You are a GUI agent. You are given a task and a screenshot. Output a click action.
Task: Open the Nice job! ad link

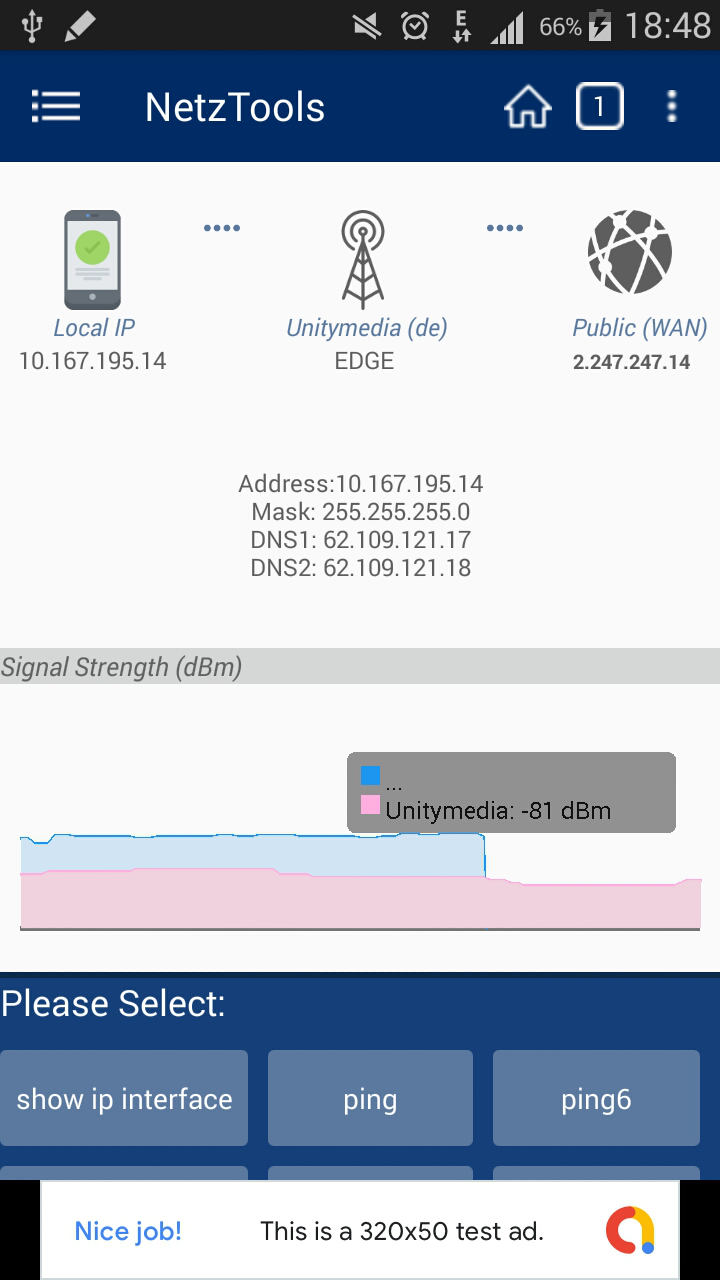coord(128,1231)
